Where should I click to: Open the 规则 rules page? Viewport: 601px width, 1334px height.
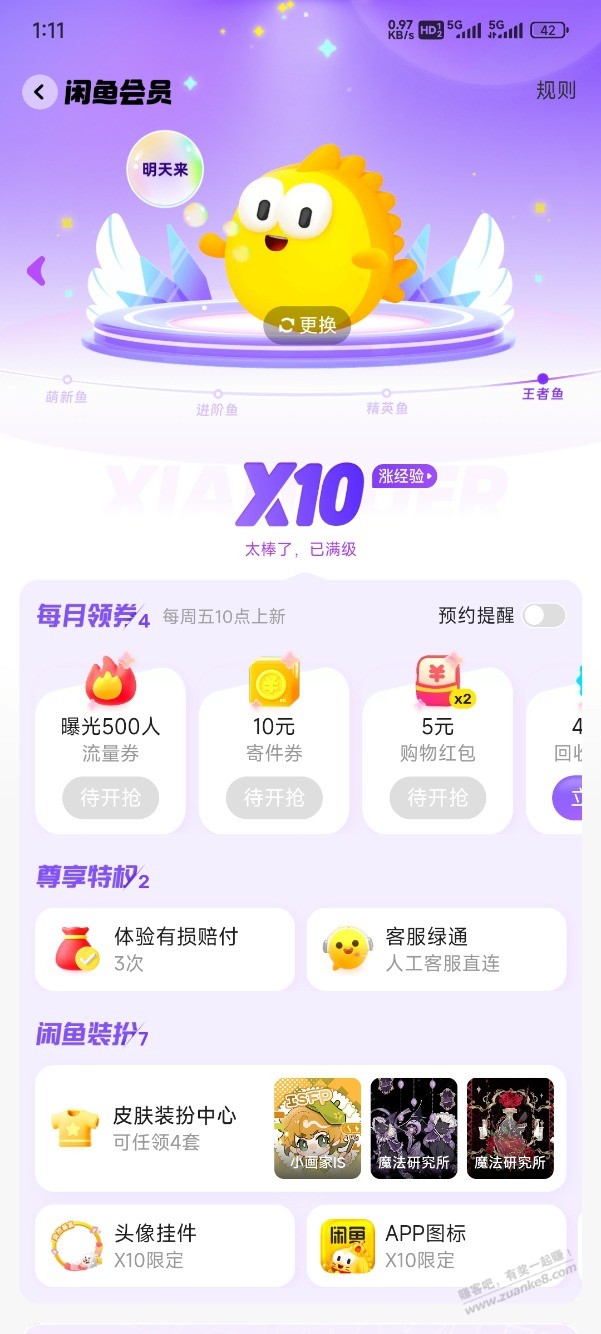tap(556, 90)
